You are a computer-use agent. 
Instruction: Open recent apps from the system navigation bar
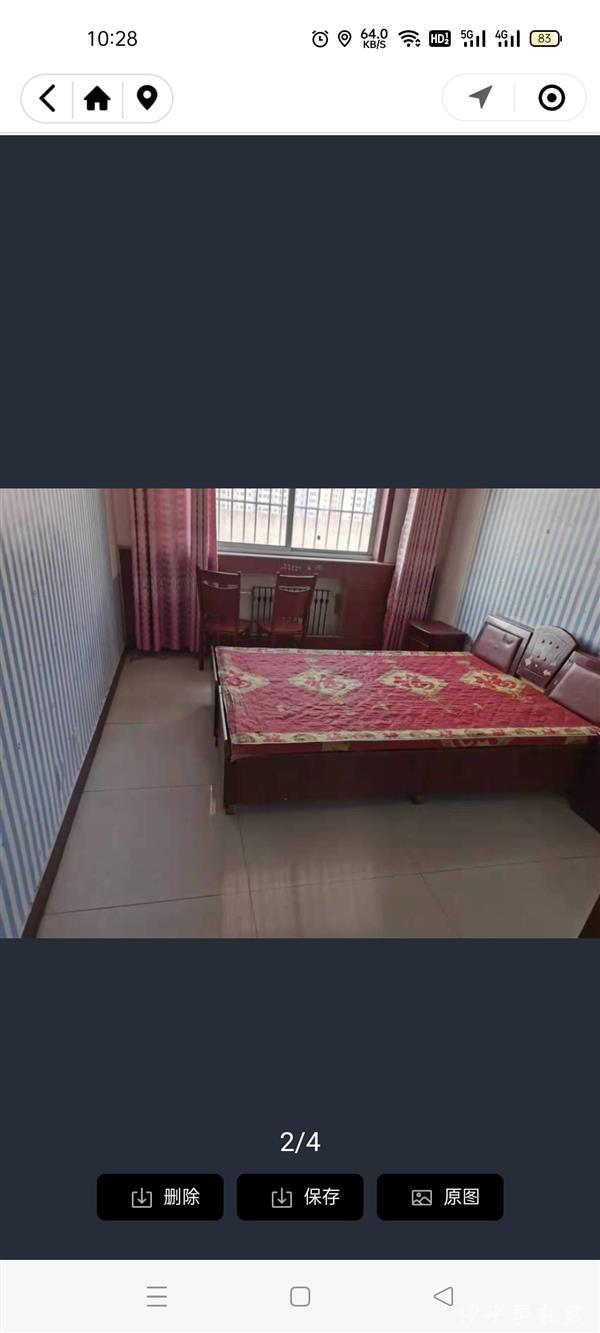[157, 1297]
